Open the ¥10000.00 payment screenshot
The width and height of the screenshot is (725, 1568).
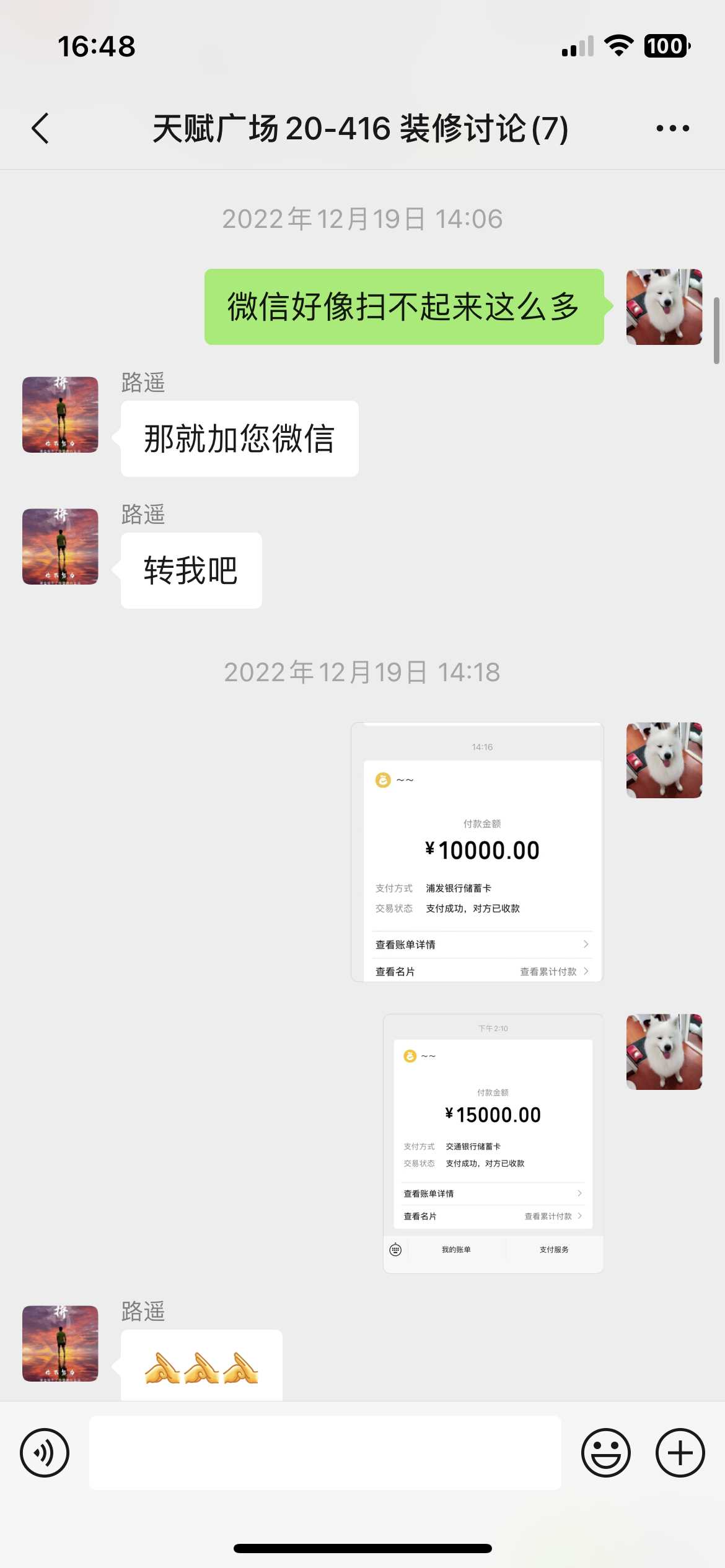477,852
